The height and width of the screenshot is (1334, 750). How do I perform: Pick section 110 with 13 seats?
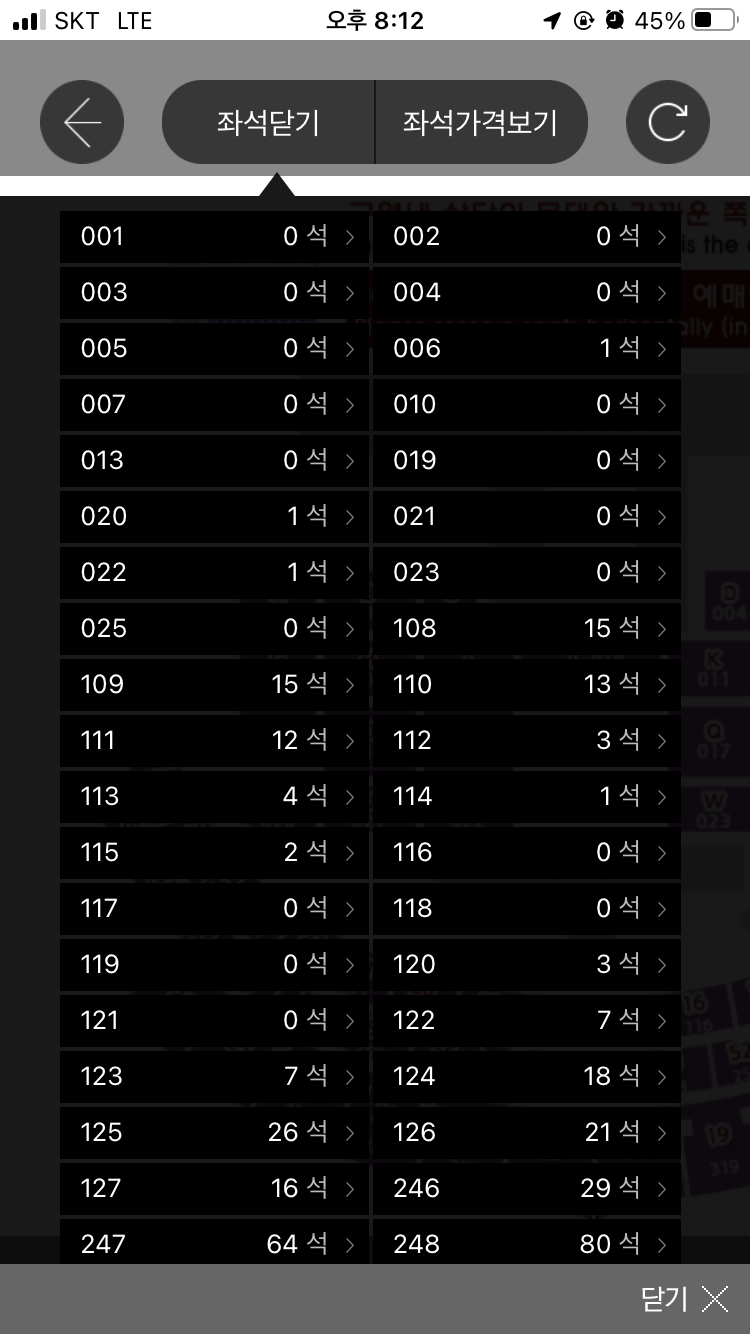tap(527, 684)
